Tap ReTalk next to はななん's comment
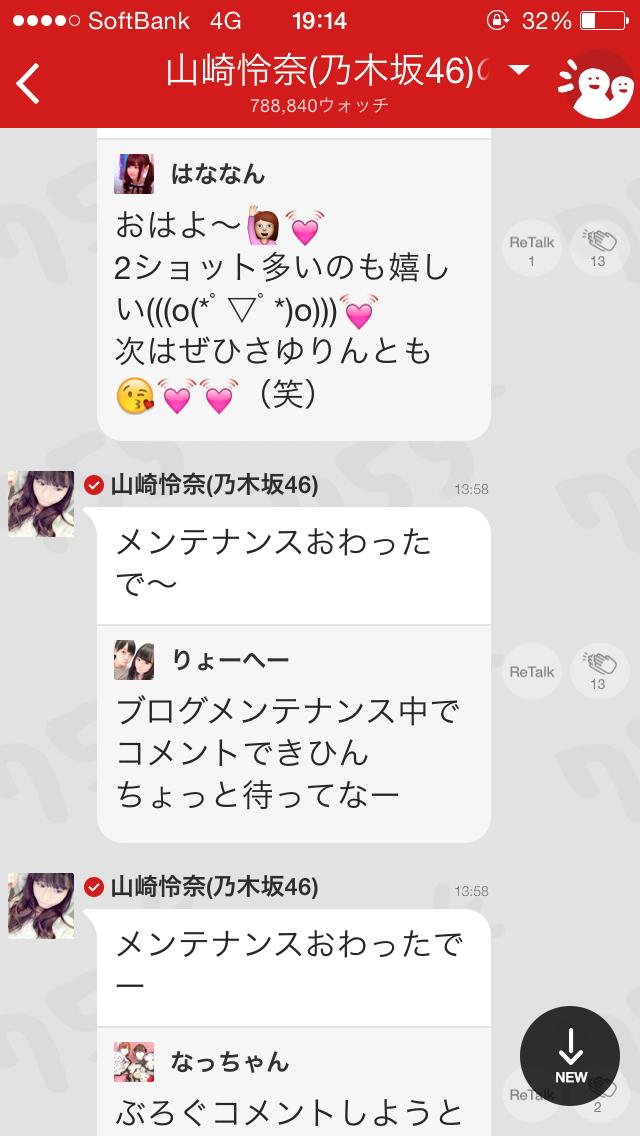This screenshot has width=640, height=1136. (x=531, y=250)
